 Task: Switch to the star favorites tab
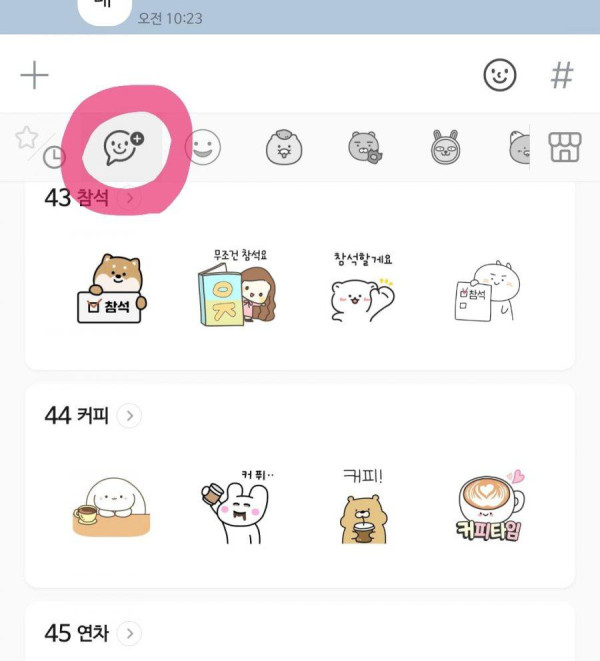[25, 138]
